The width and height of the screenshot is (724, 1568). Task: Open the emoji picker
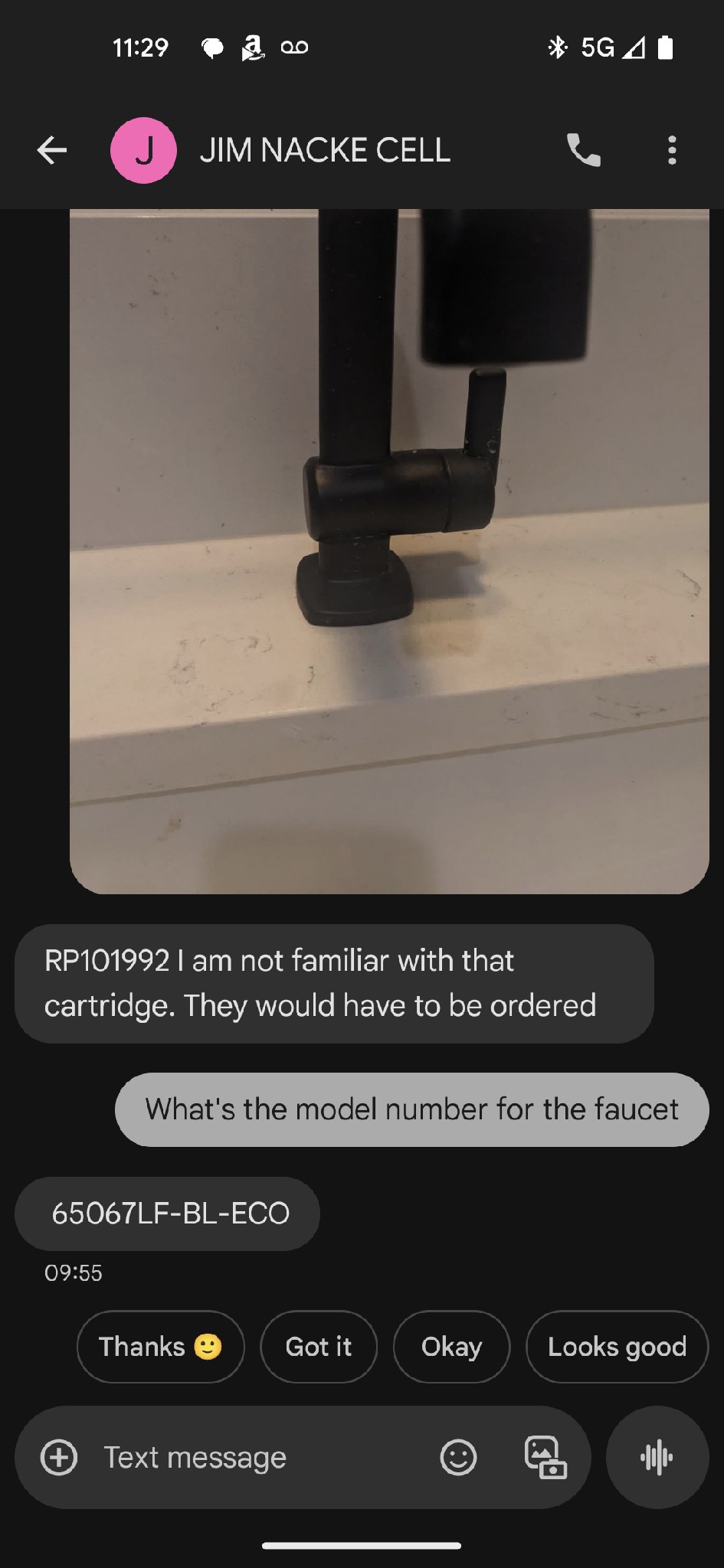tap(458, 1457)
